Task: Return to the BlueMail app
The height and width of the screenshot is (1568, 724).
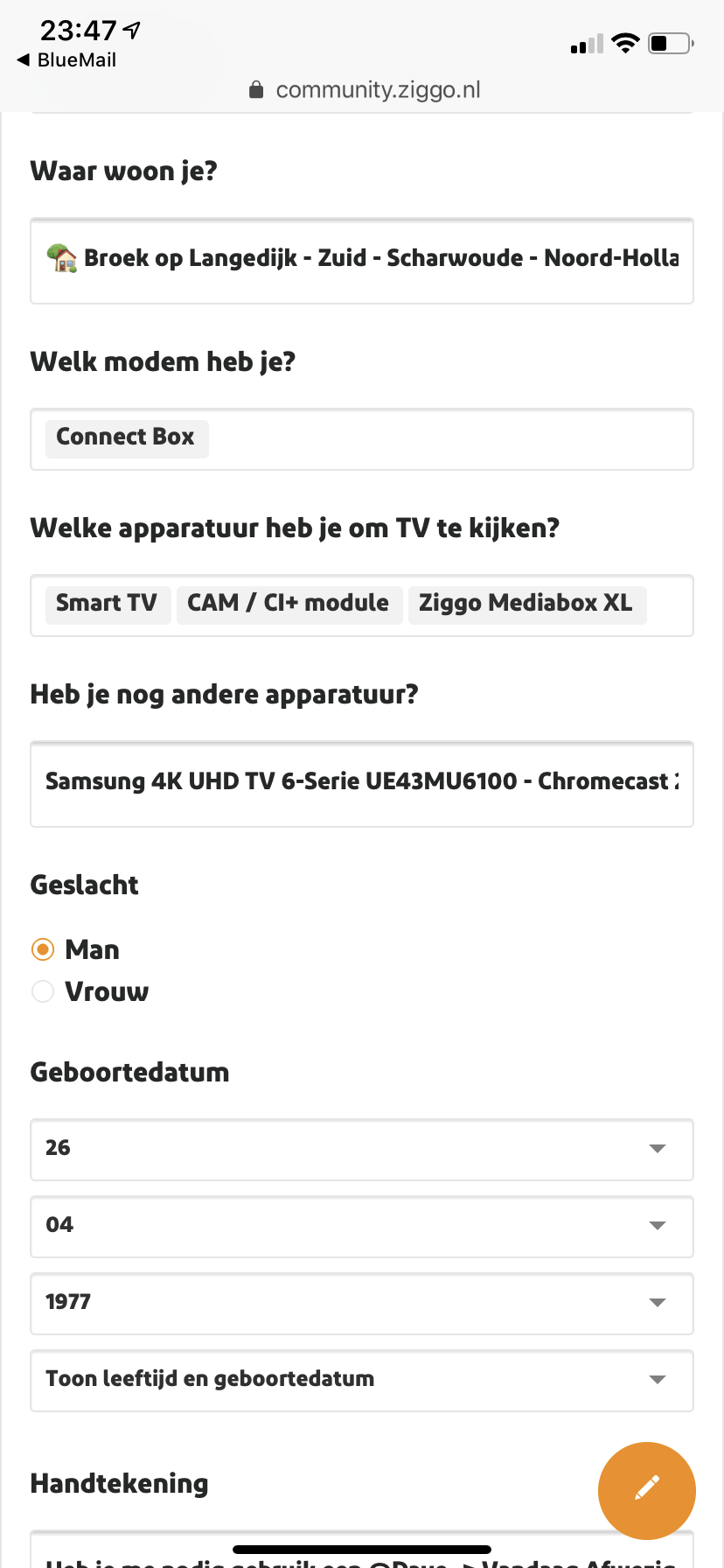Action: [x=66, y=60]
